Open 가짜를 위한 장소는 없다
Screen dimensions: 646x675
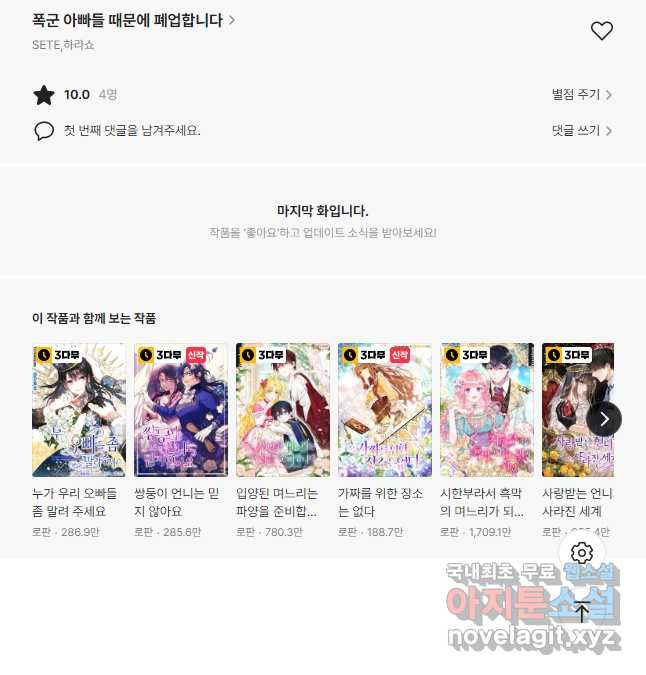[x=384, y=410]
